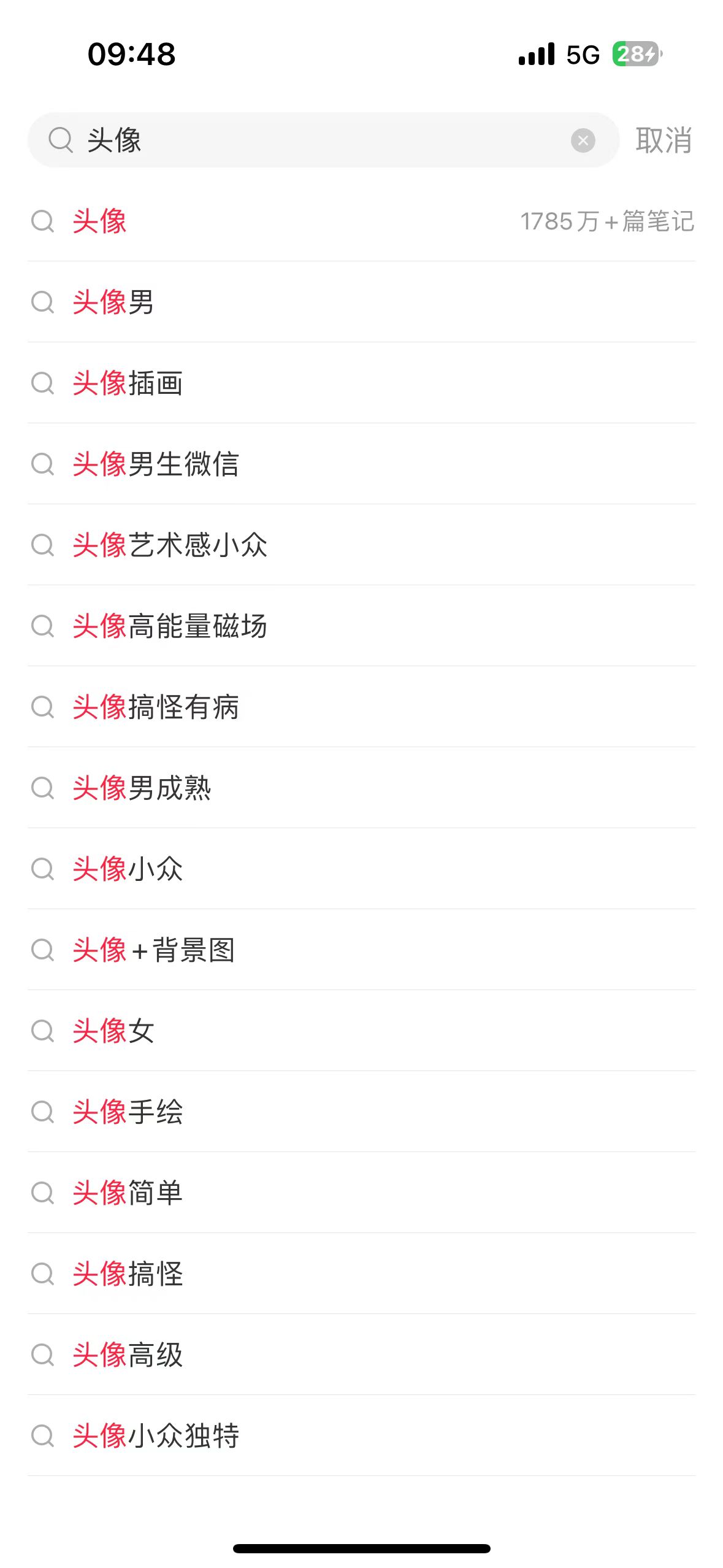Choose the 头像搞怪 suggestion

pyautogui.click(x=362, y=1274)
